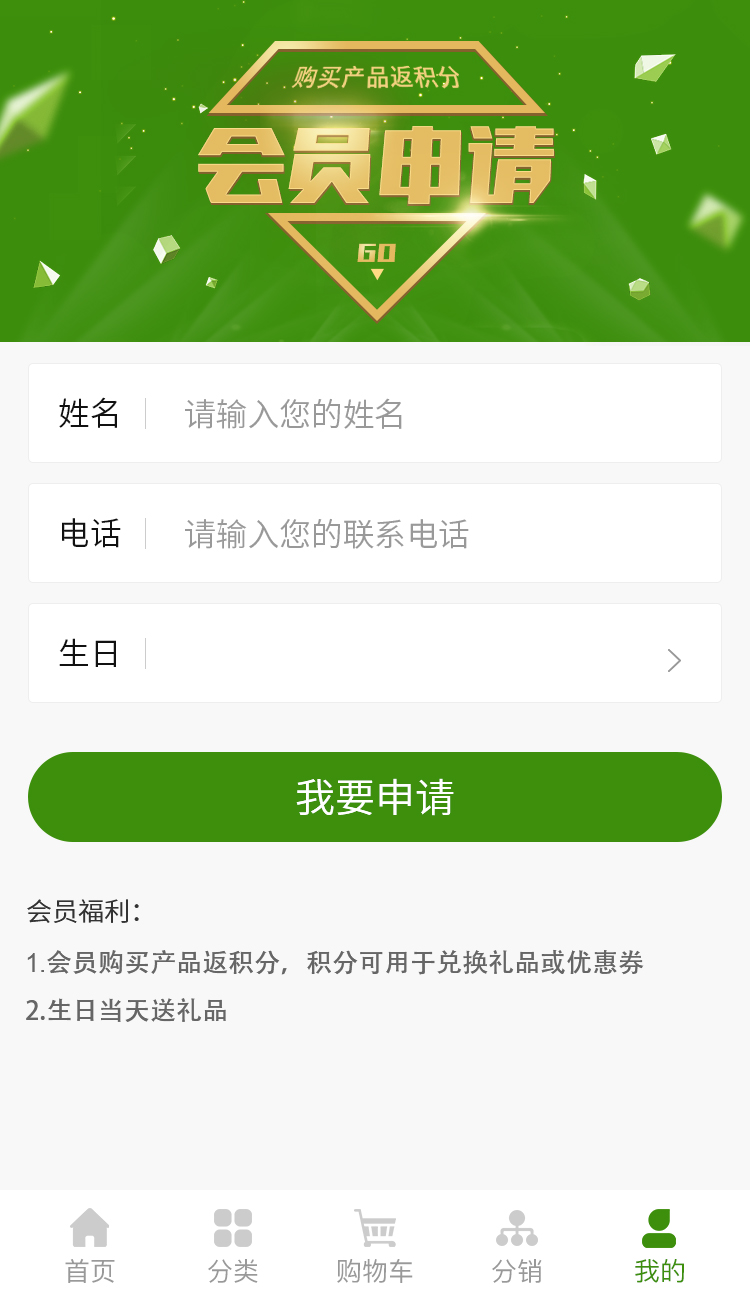This screenshot has width=750, height=1300.
Task: Open the 购物车 shopping cart tab
Action: (375, 1245)
